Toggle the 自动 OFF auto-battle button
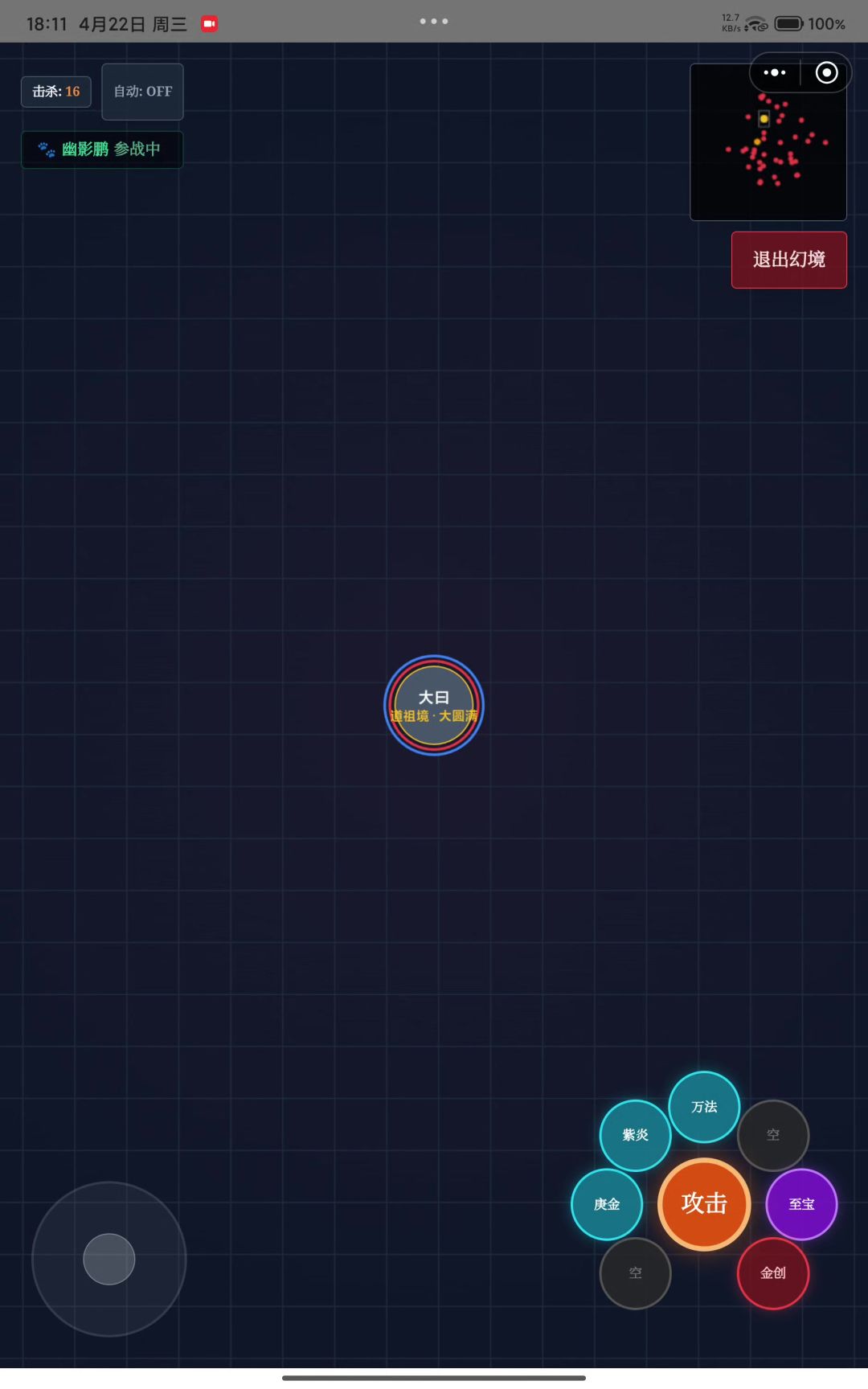 click(142, 92)
